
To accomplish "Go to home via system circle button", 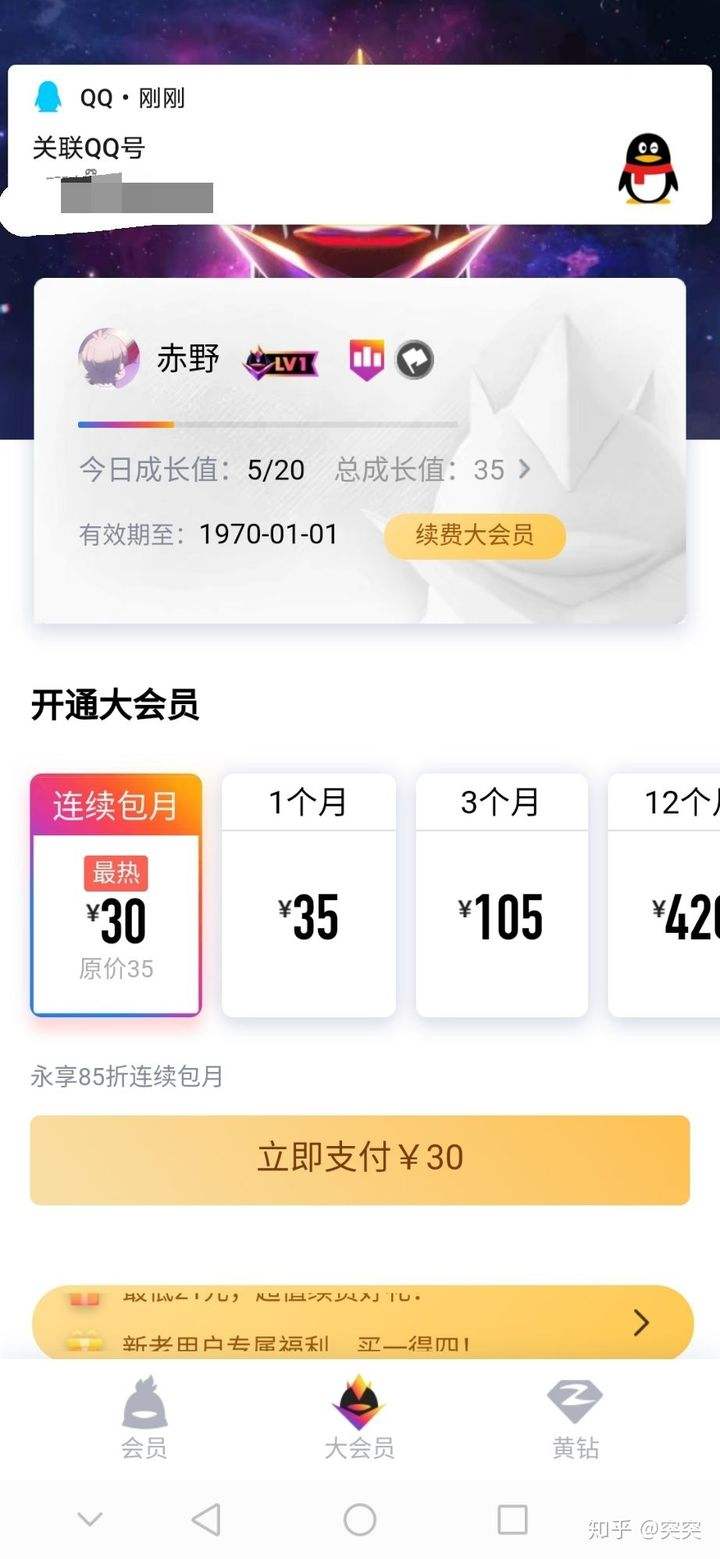I will [x=360, y=1520].
